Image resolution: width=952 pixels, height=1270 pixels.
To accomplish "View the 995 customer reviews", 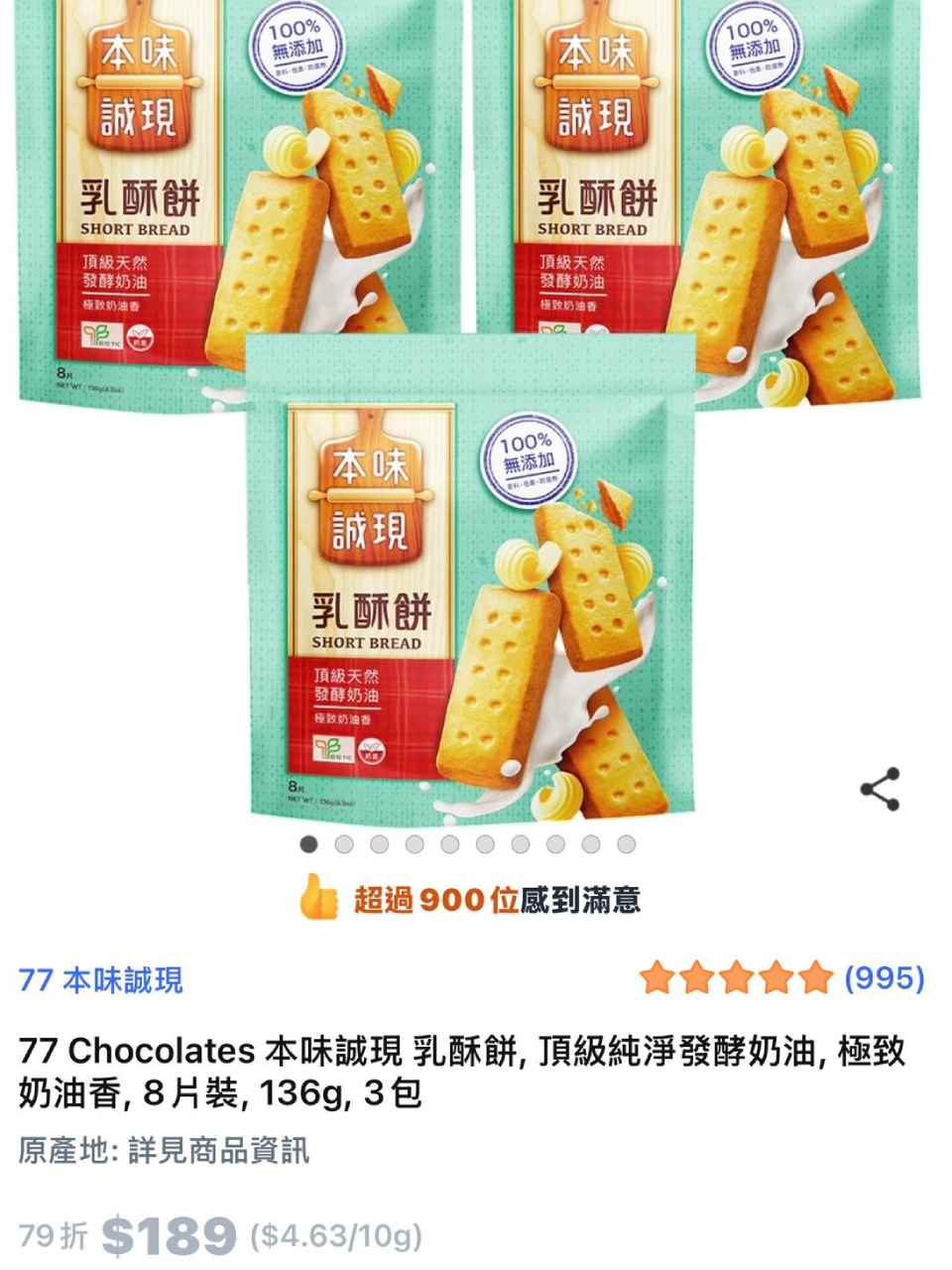I will pos(884,979).
